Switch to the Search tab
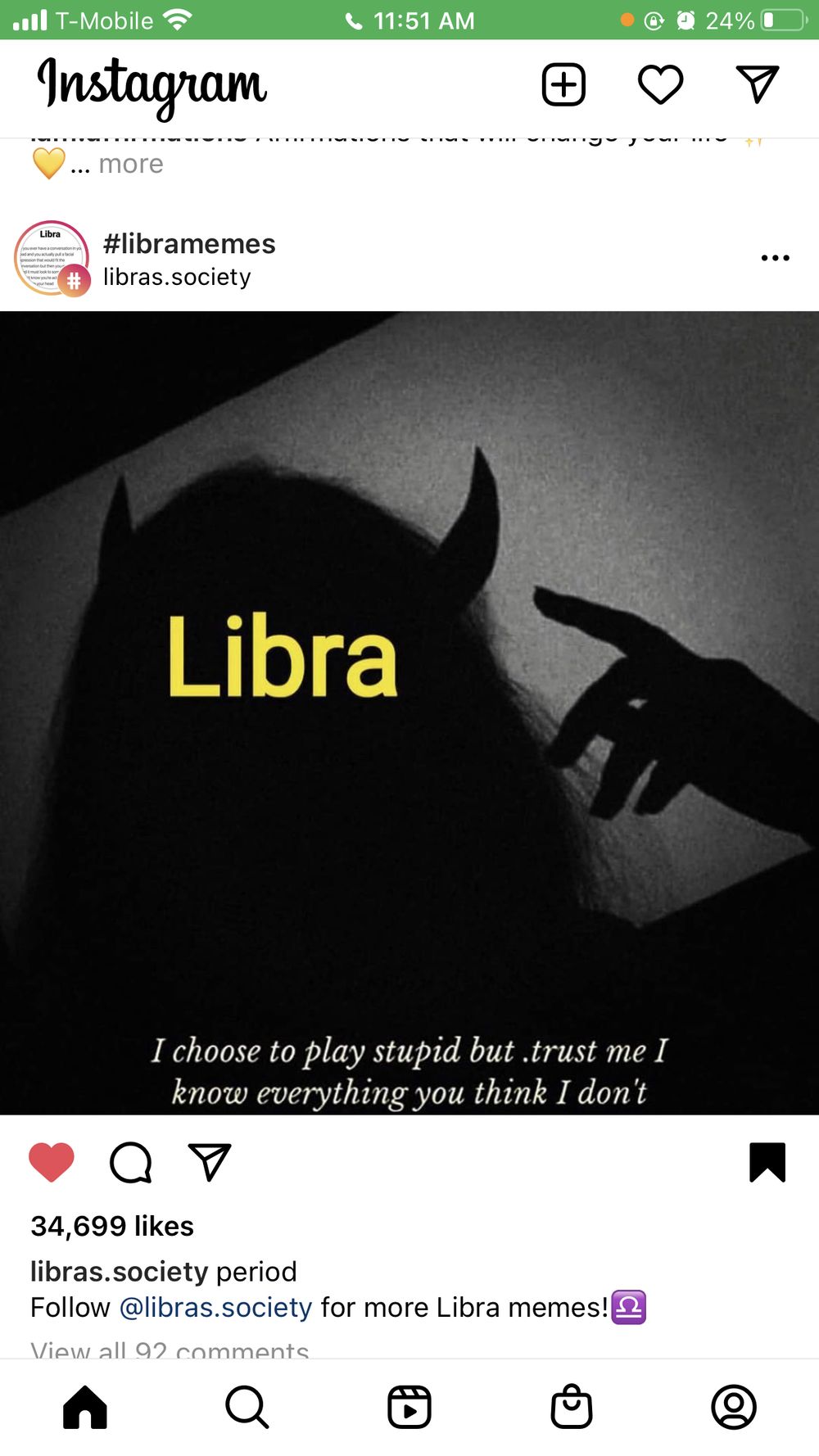The image size is (819, 1456). (x=247, y=1407)
